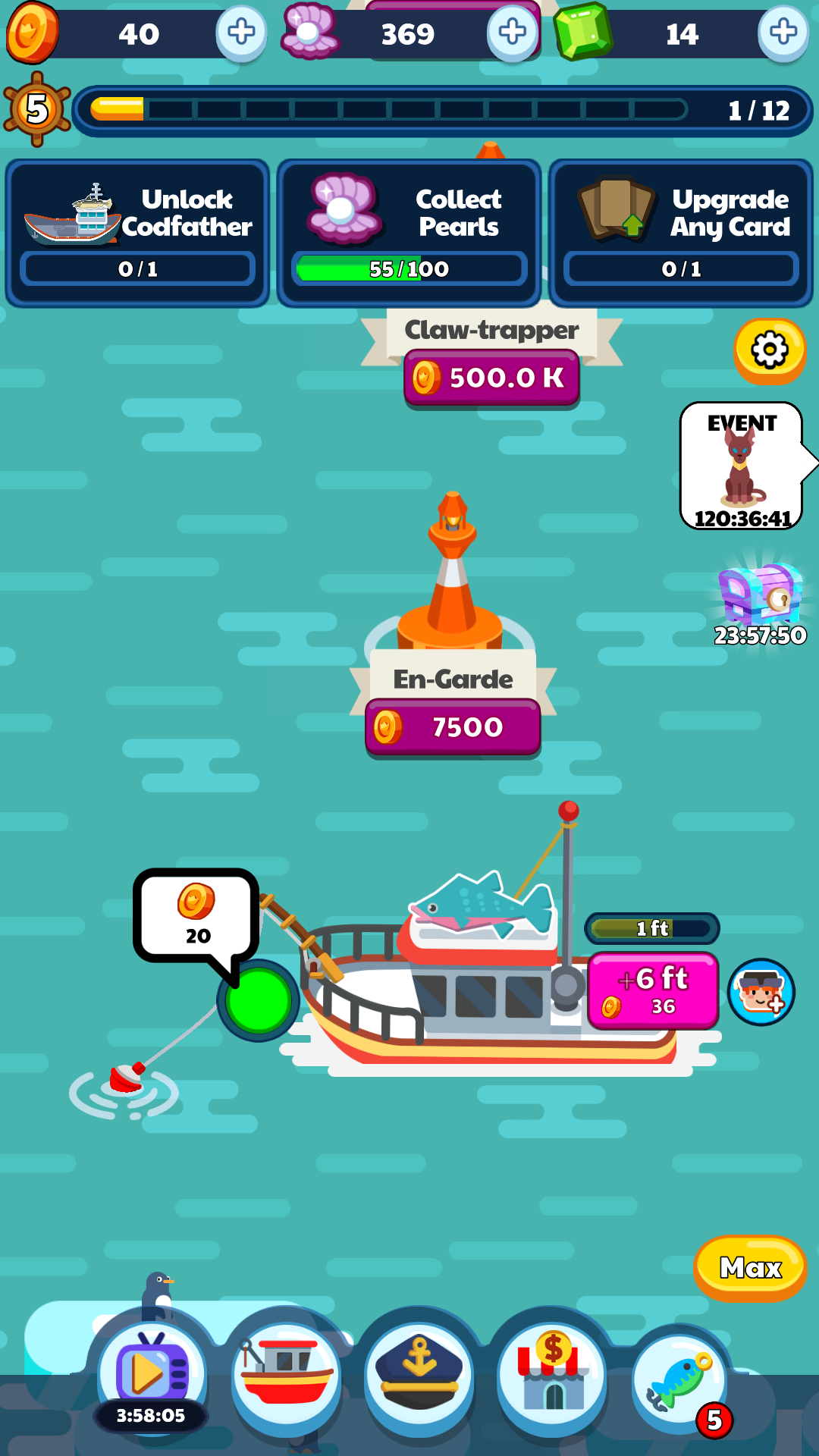Open the cat event panel
Viewport: 819px width, 1456px height.
(x=742, y=466)
